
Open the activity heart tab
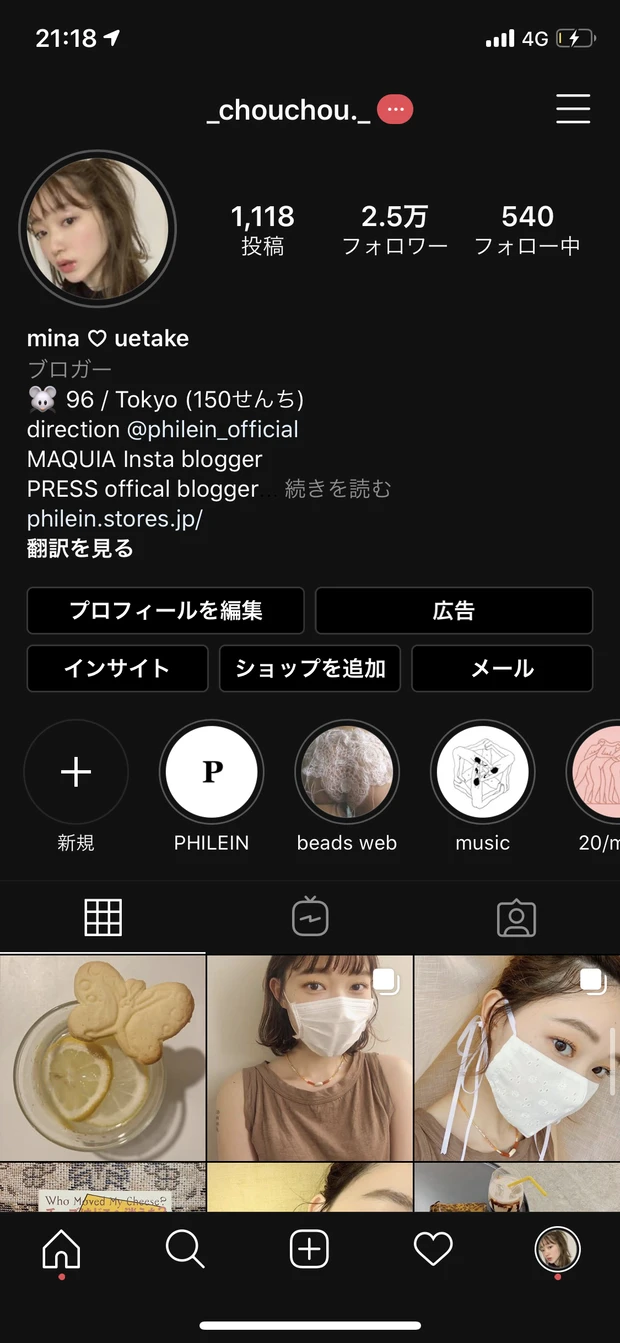click(x=433, y=1249)
